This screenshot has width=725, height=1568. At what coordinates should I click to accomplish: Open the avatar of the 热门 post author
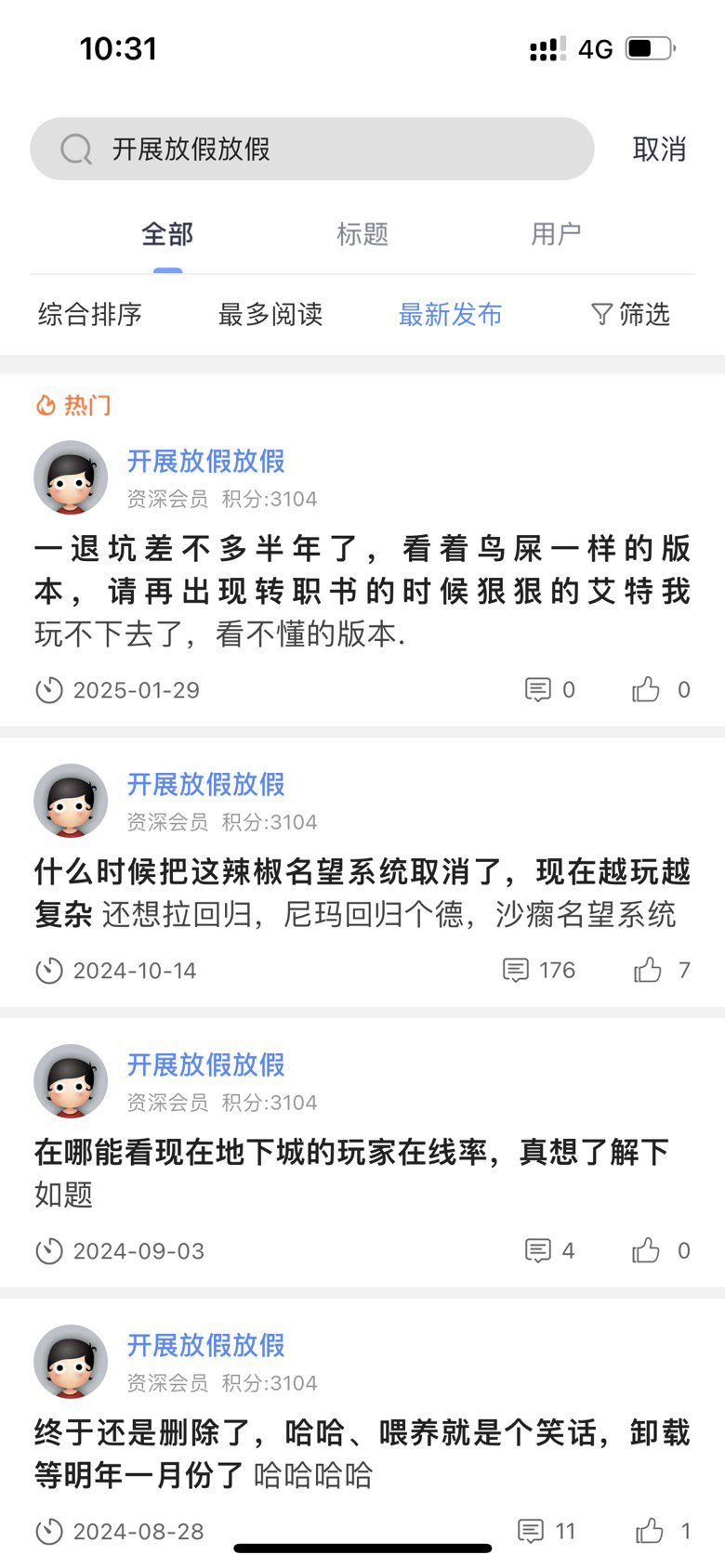coord(71,477)
